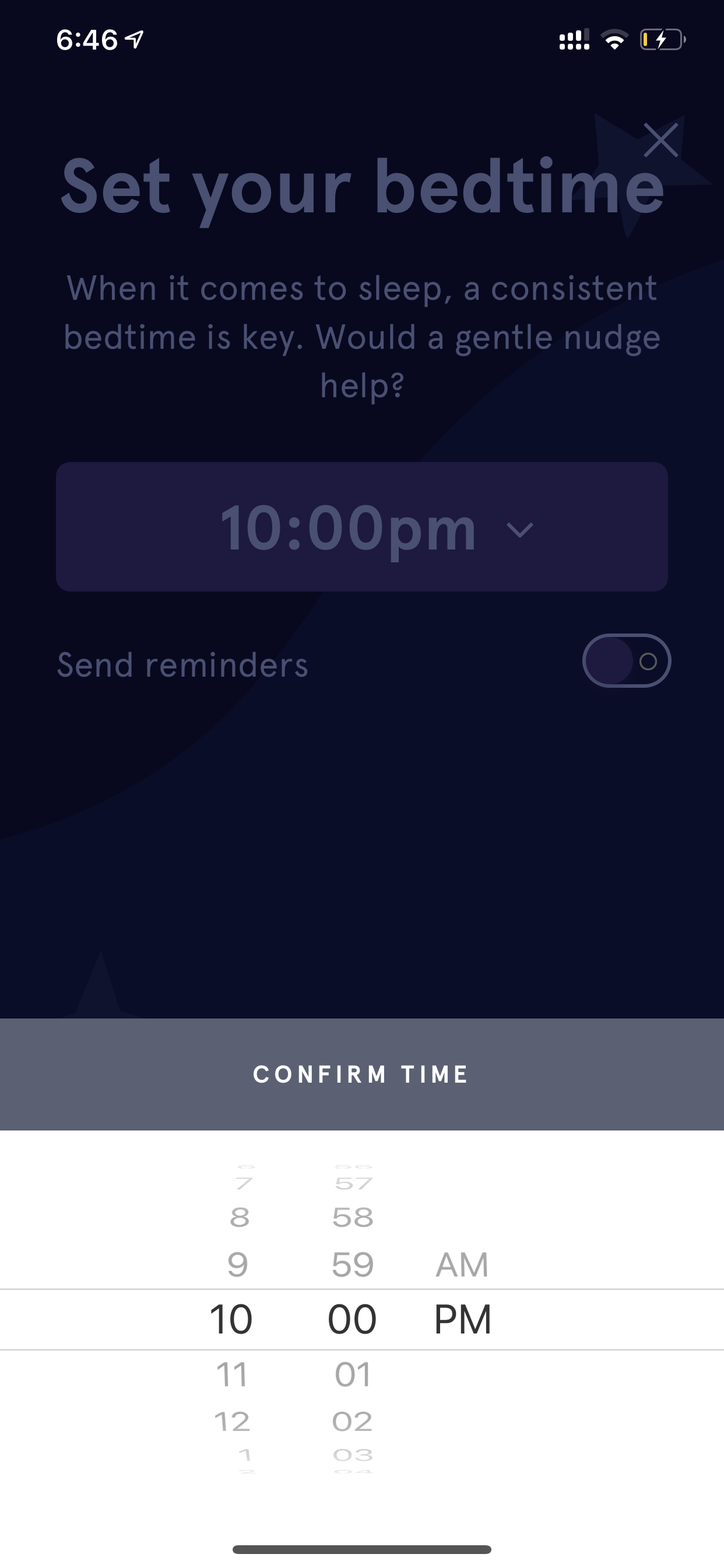Close the Set your bedtime screen
724x1568 pixels.
[660, 140]
